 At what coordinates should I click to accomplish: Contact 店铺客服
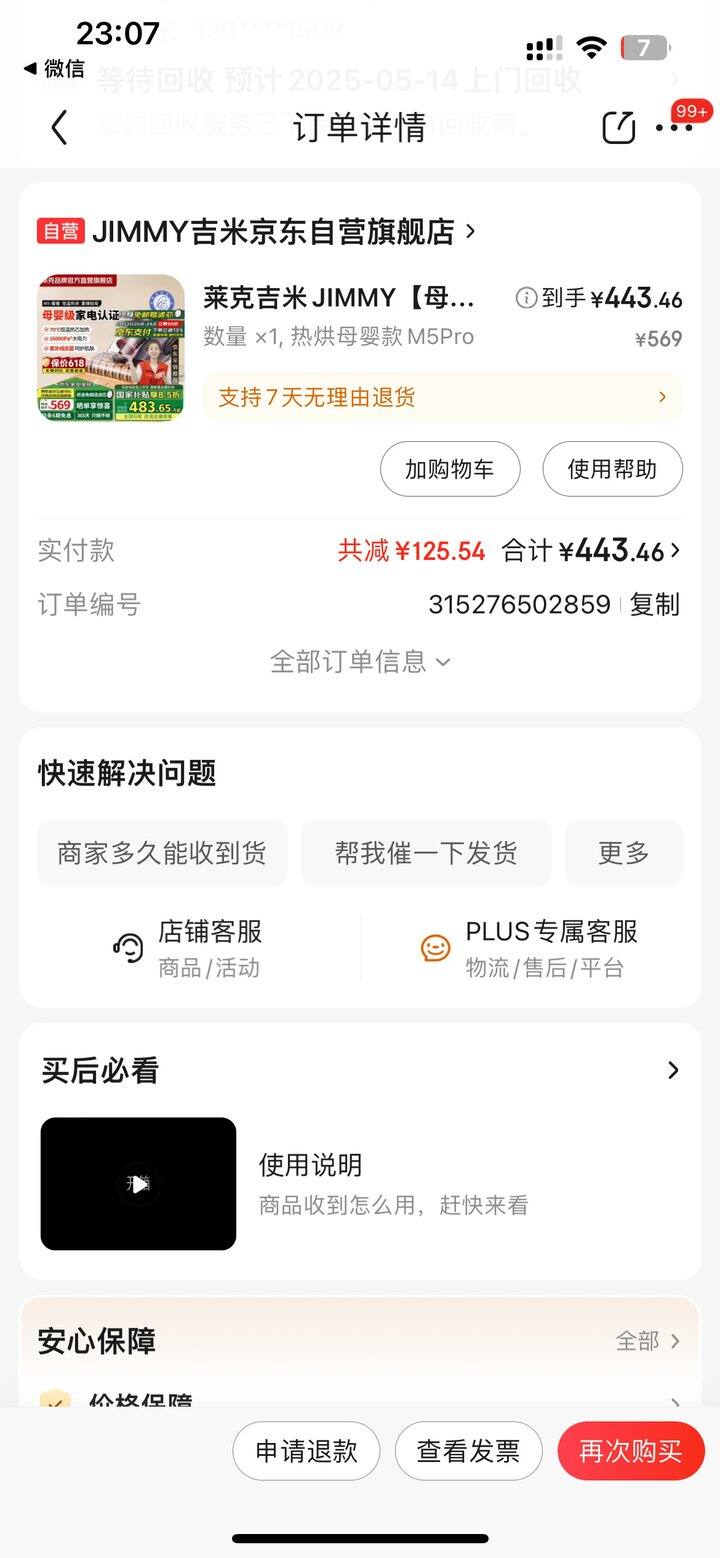click(x=188, y=947)
